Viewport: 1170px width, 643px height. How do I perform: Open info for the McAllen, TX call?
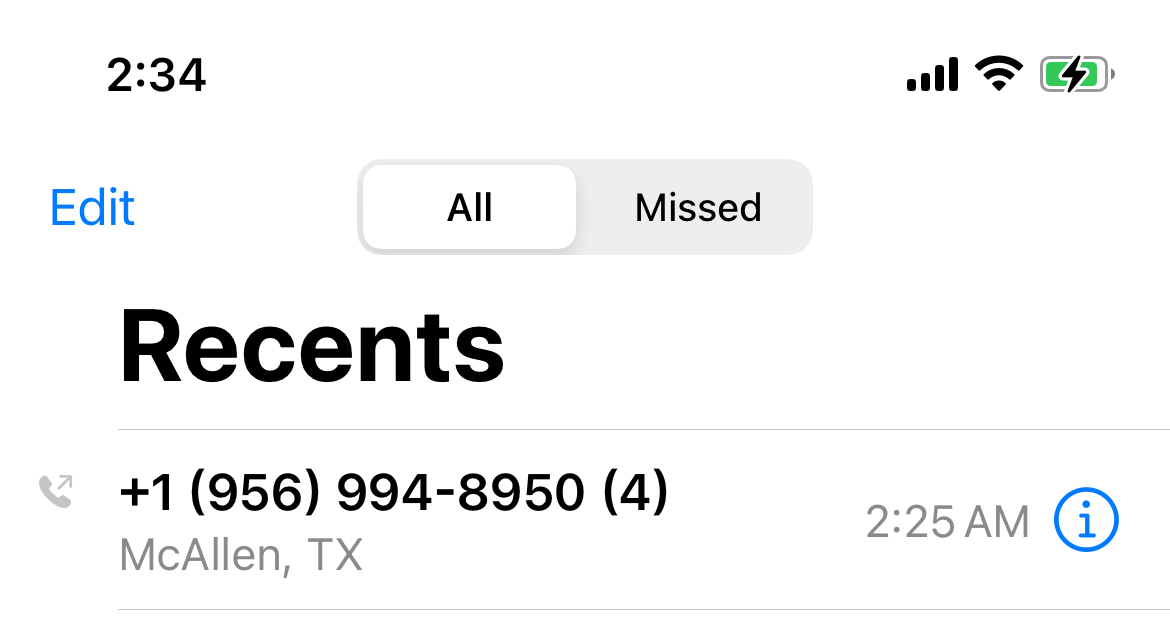click(x=1087, y=521)
